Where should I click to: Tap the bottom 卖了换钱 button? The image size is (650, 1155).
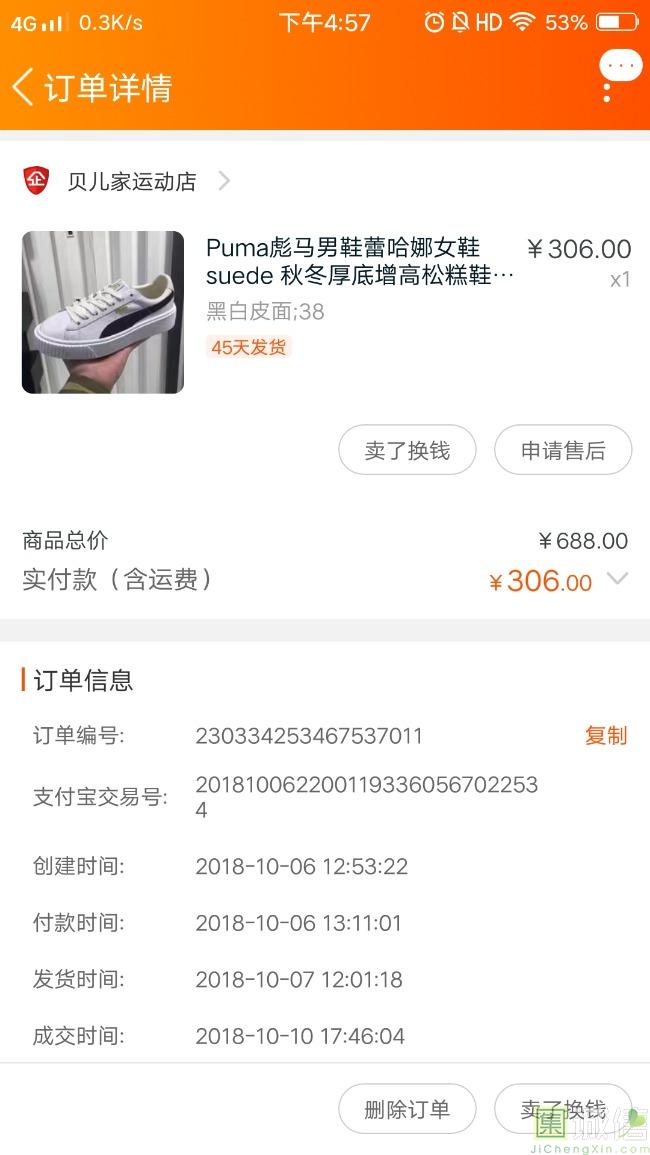point(563,1108)
